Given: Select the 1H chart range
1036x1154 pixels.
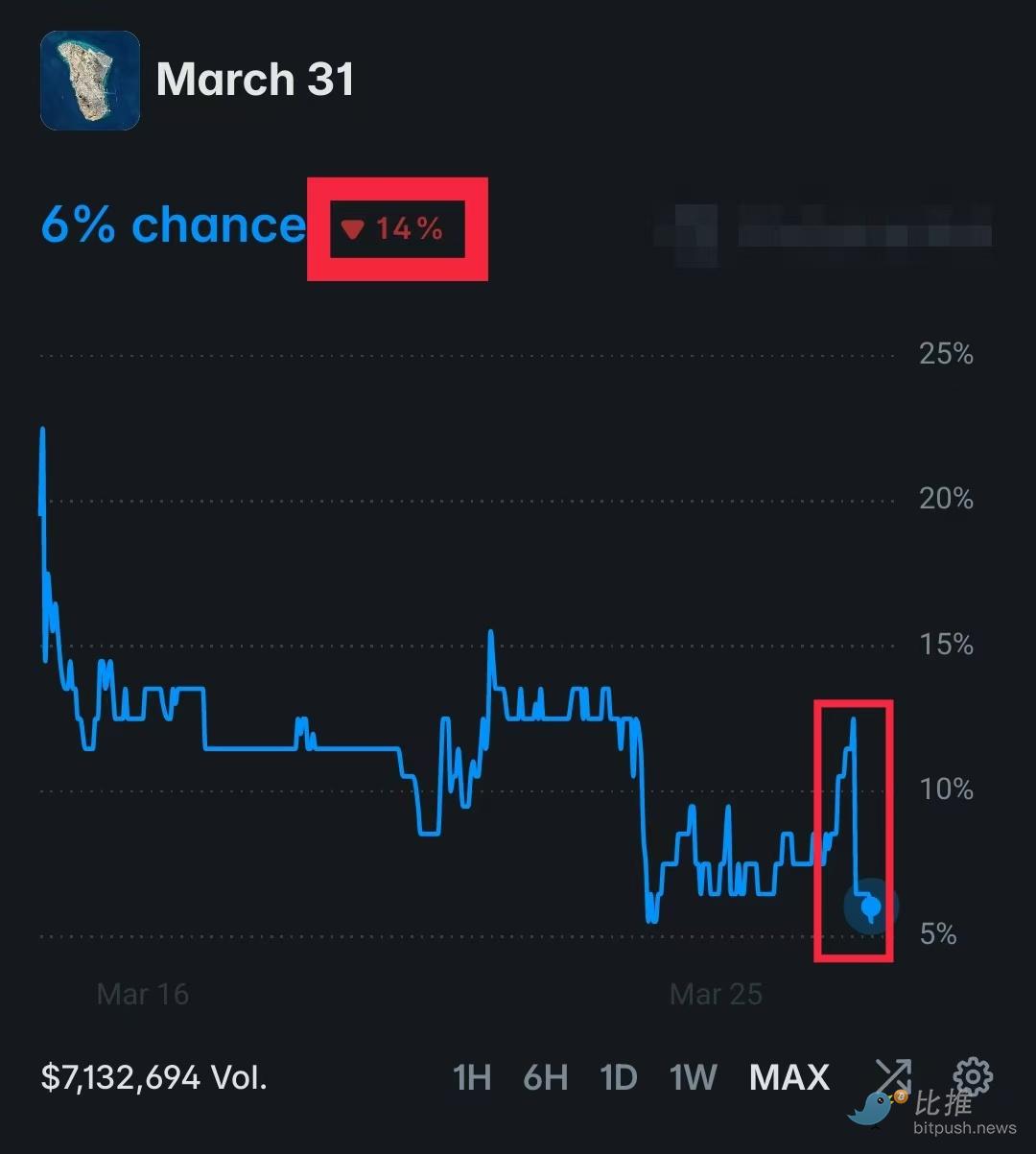Looking at the screenshot, I should click(x=472, y=1077).
